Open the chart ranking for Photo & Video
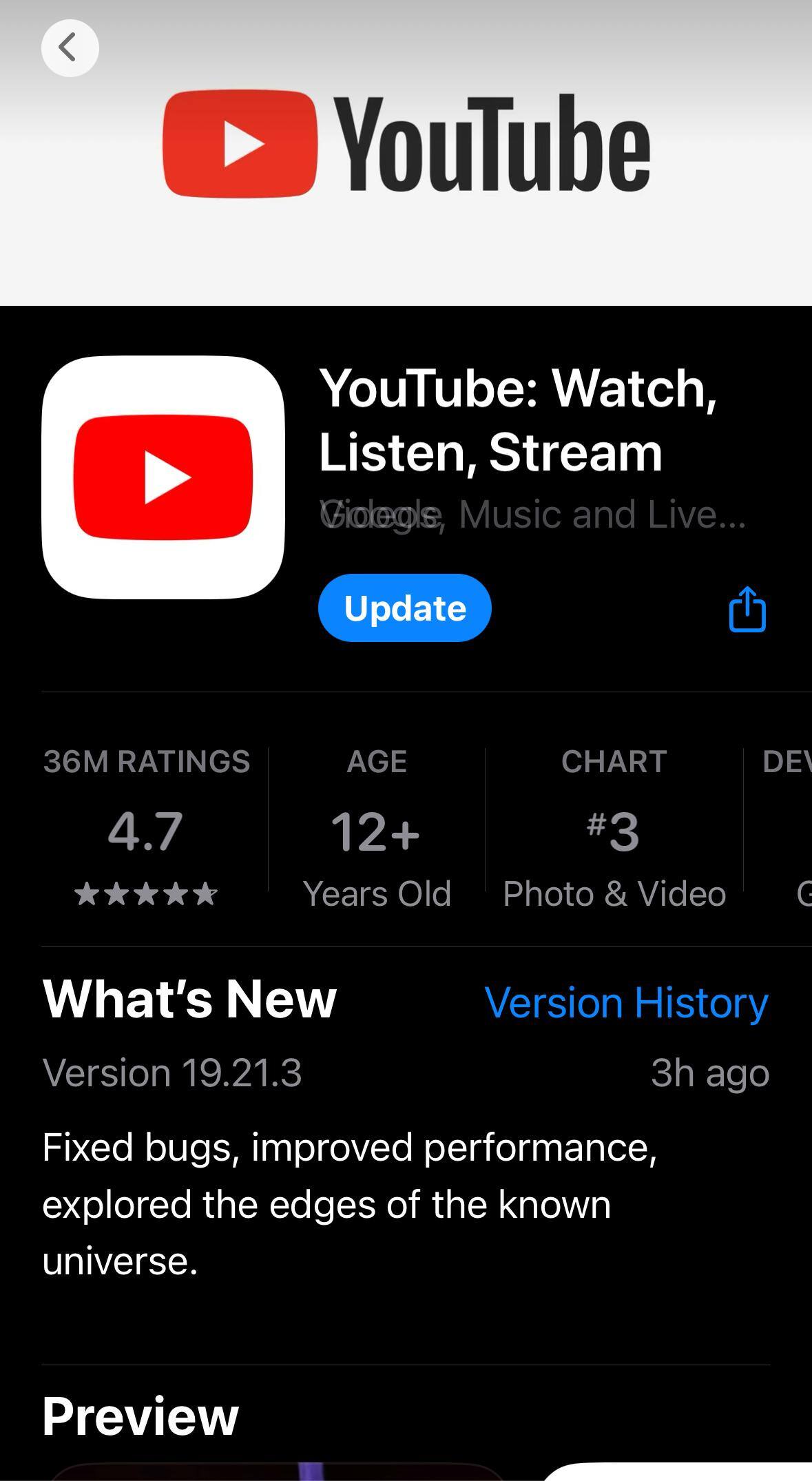 click(x=614, y=828)
